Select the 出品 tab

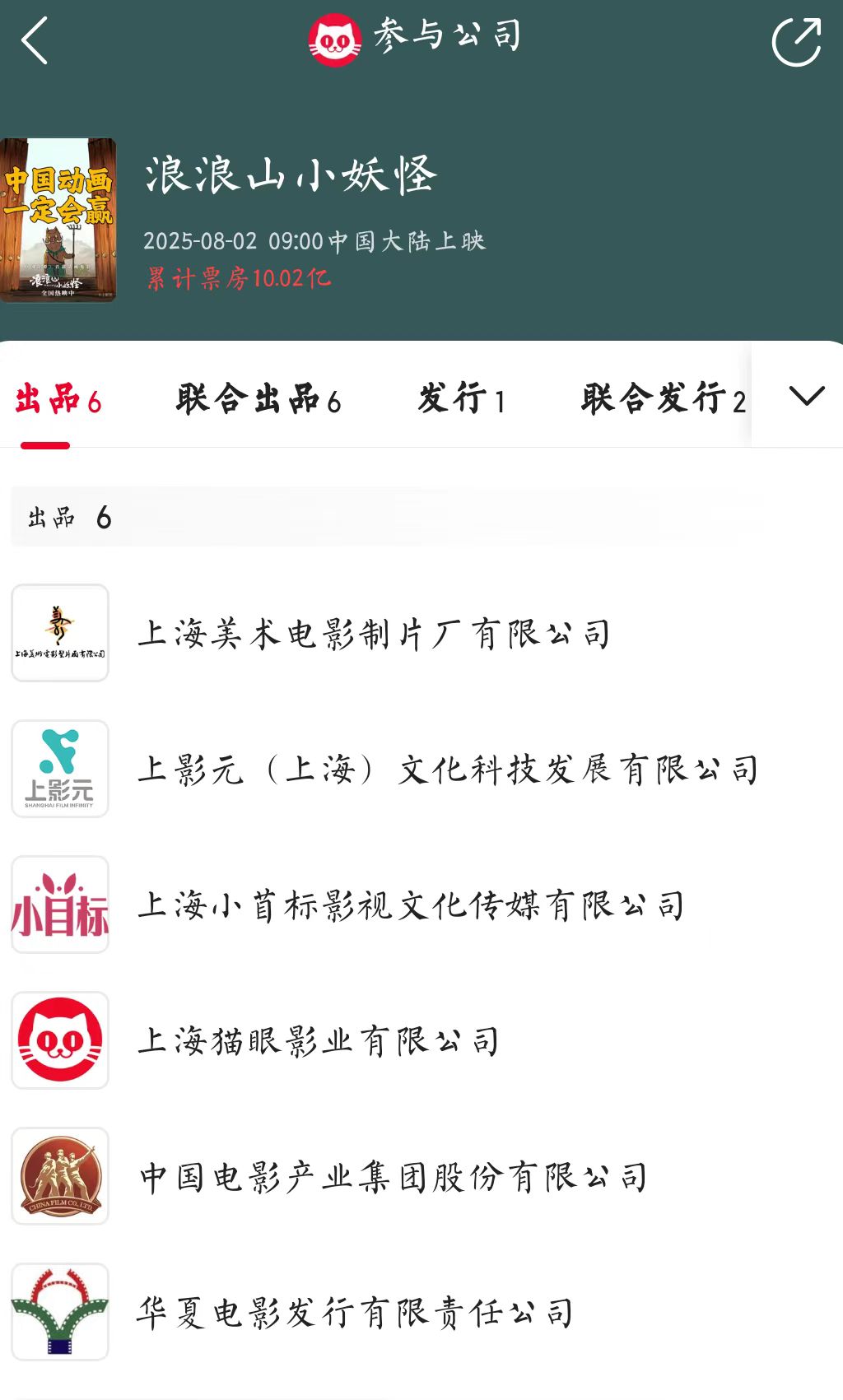coord(58,401)
